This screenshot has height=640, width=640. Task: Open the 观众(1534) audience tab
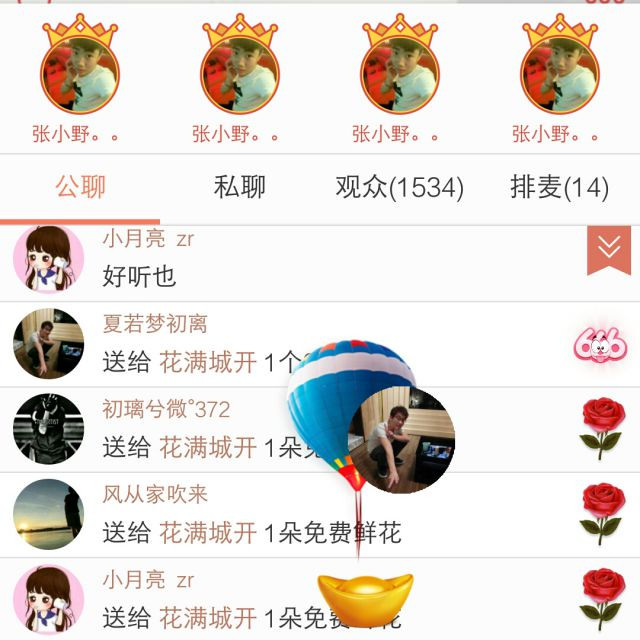[399, 187]
